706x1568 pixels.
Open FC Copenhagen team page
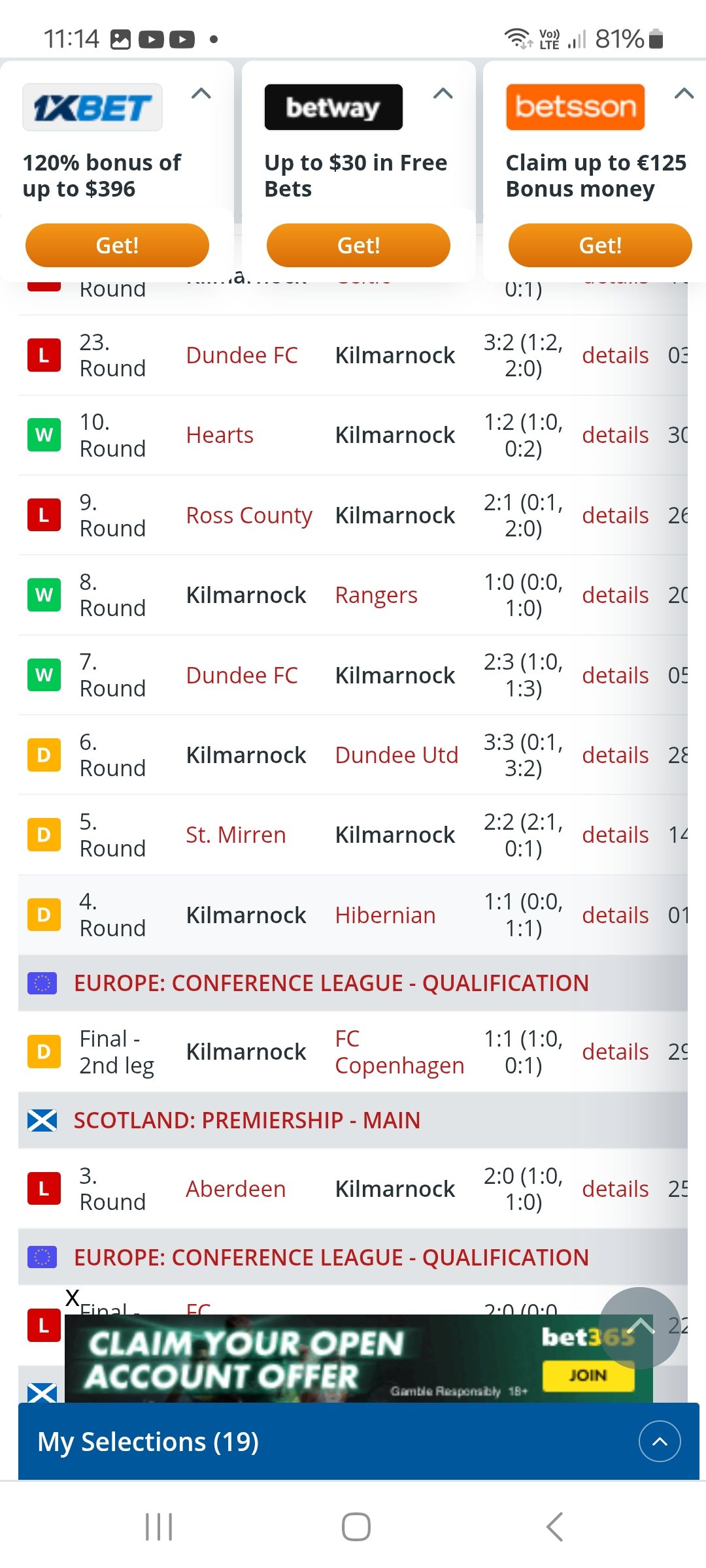pyautogui.click(x=399, y=1052)
